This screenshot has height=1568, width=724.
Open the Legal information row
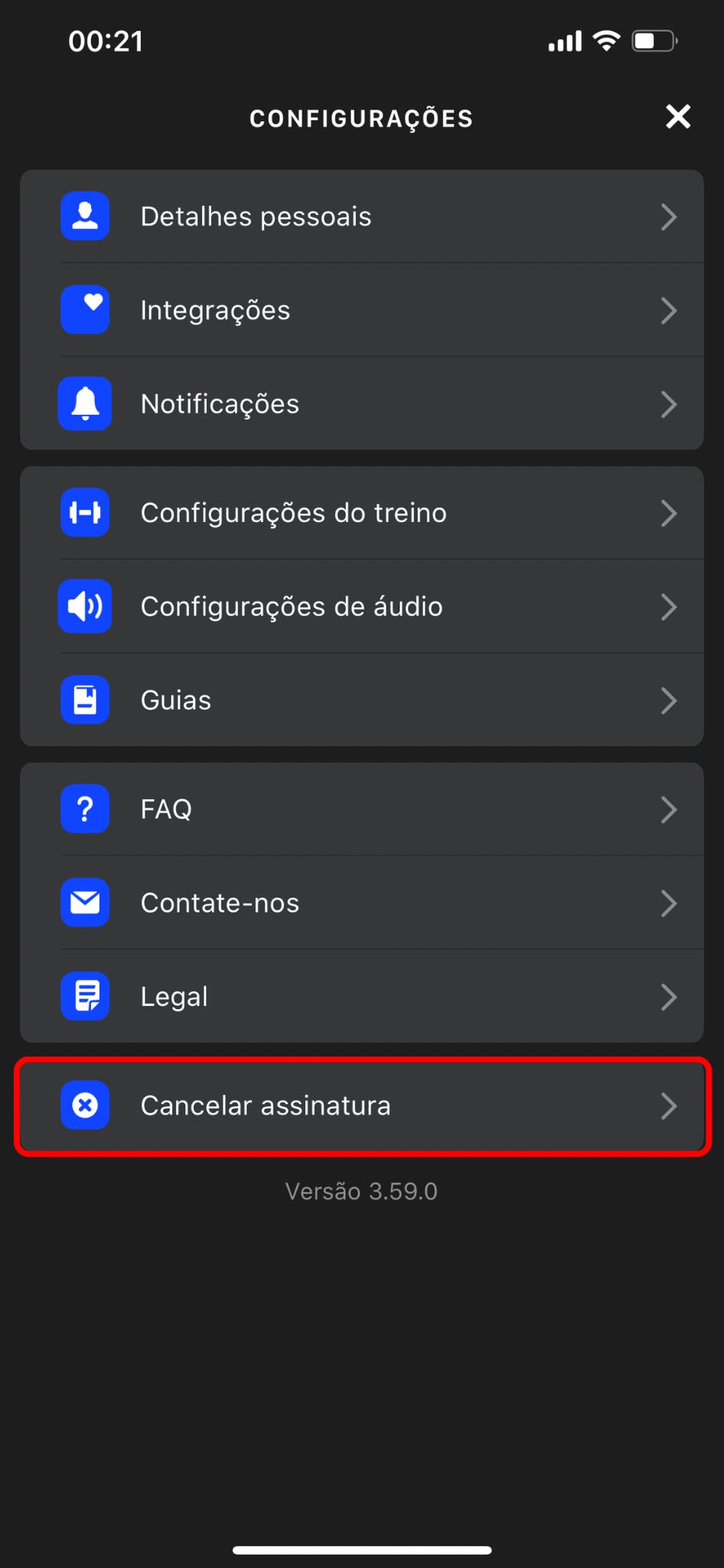361,996
